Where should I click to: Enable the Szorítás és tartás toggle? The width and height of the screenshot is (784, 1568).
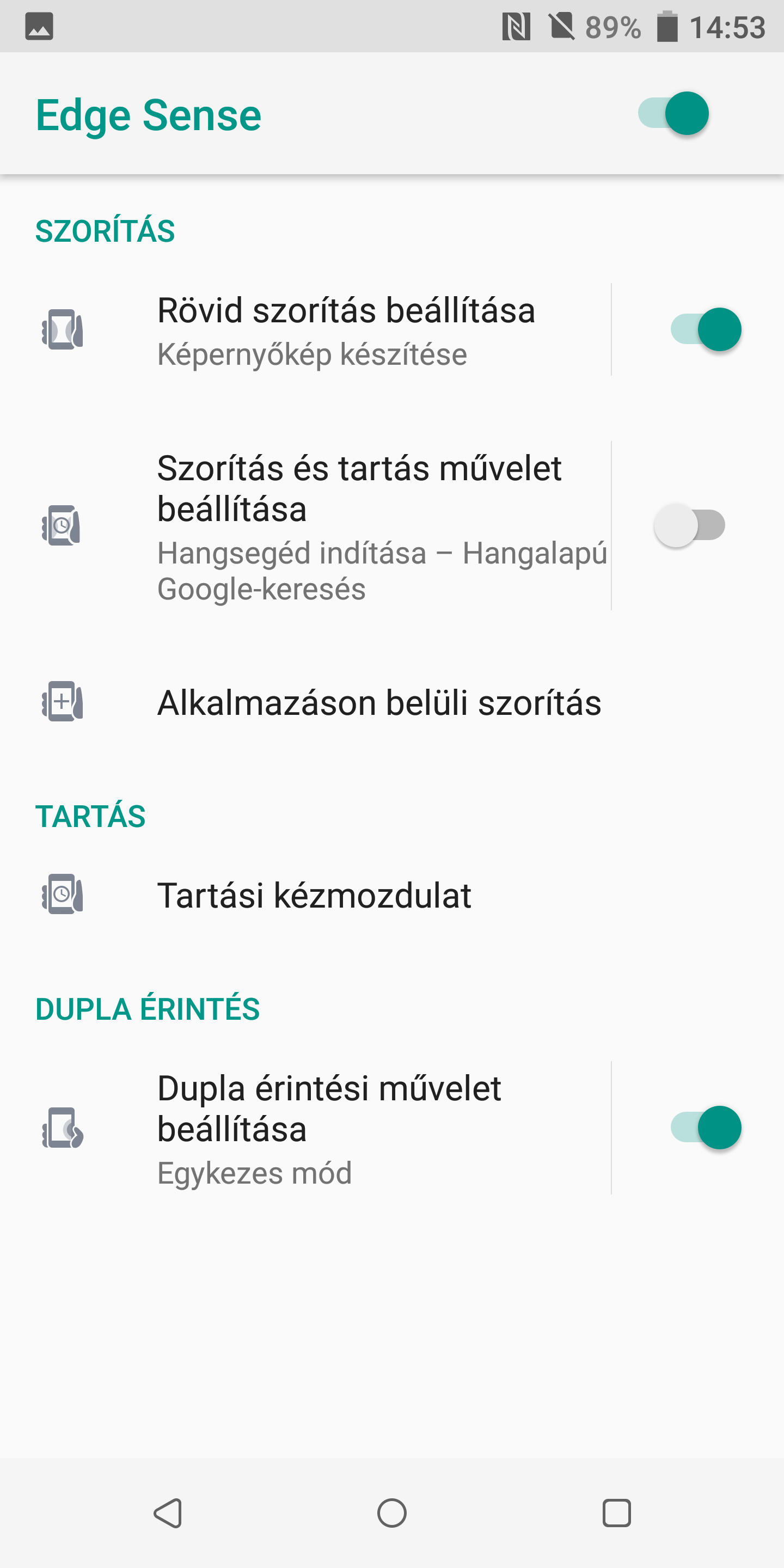click(689, 525)
